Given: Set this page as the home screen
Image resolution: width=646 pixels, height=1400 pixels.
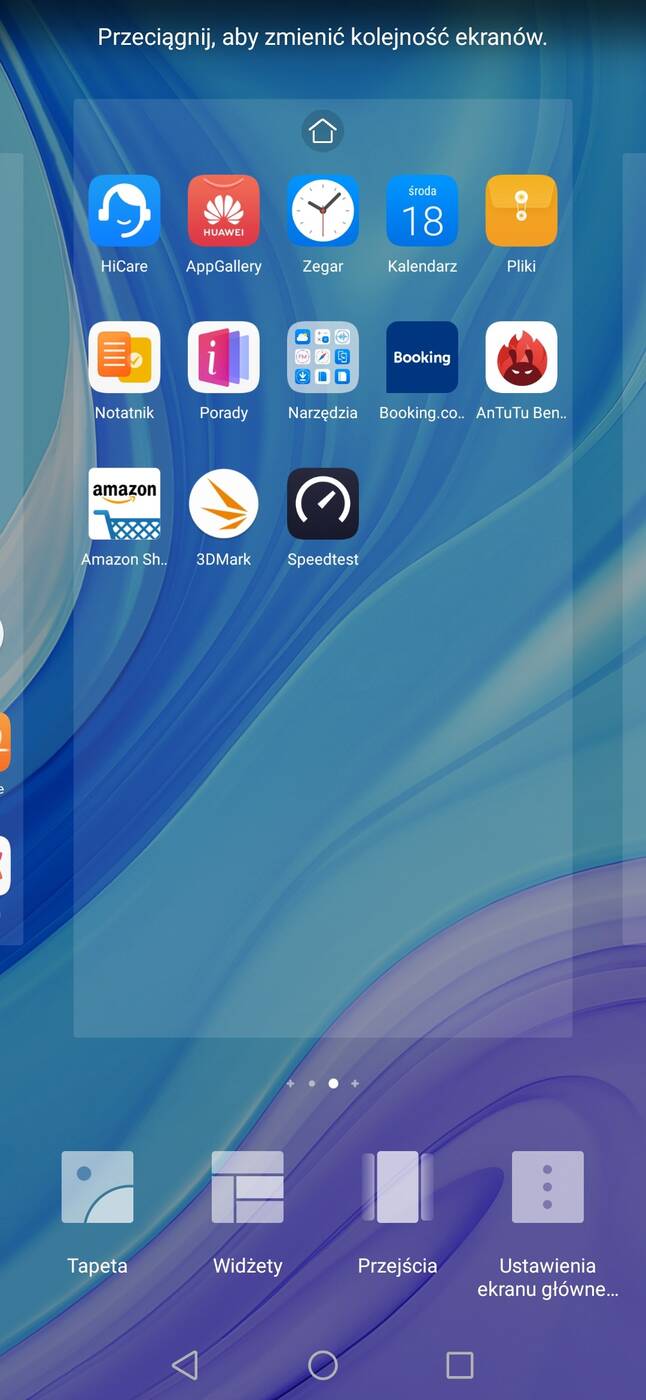Looking at the screenshot, I should (322, 131).
